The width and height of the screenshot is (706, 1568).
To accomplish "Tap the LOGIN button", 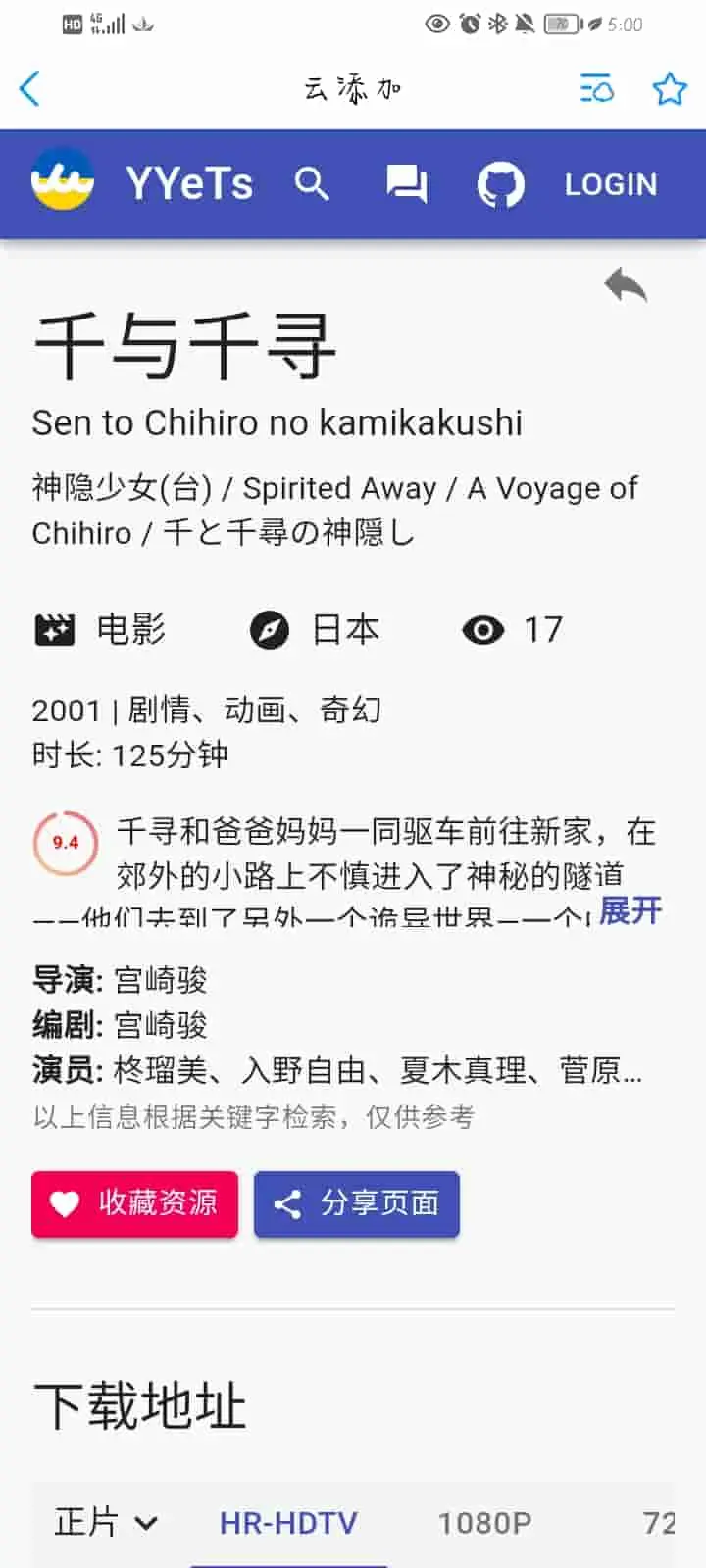I will [x=610, y=184].
